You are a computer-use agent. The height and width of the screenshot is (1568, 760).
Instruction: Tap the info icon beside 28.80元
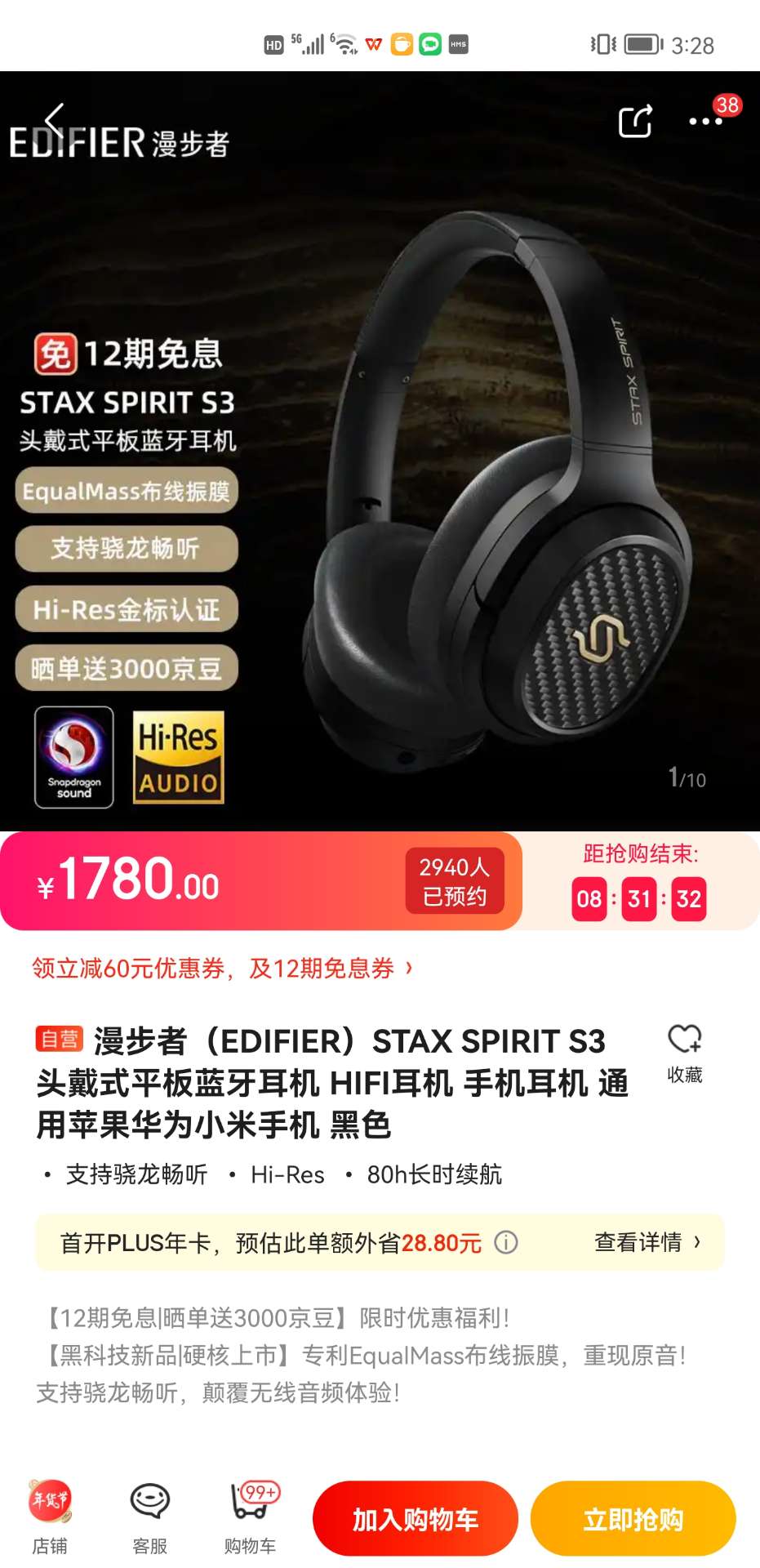(x=506, y=1243)
